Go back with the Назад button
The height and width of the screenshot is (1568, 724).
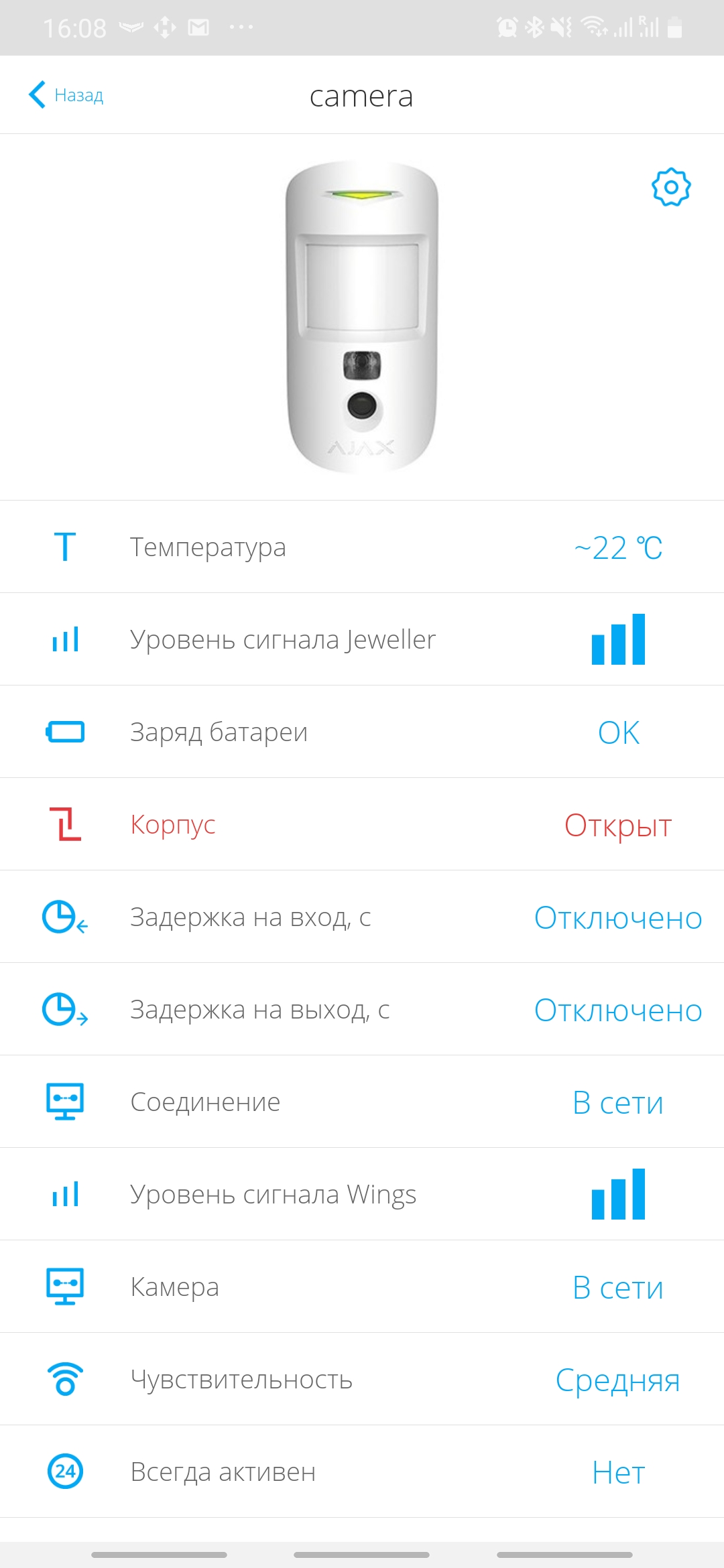click(66, 95)
